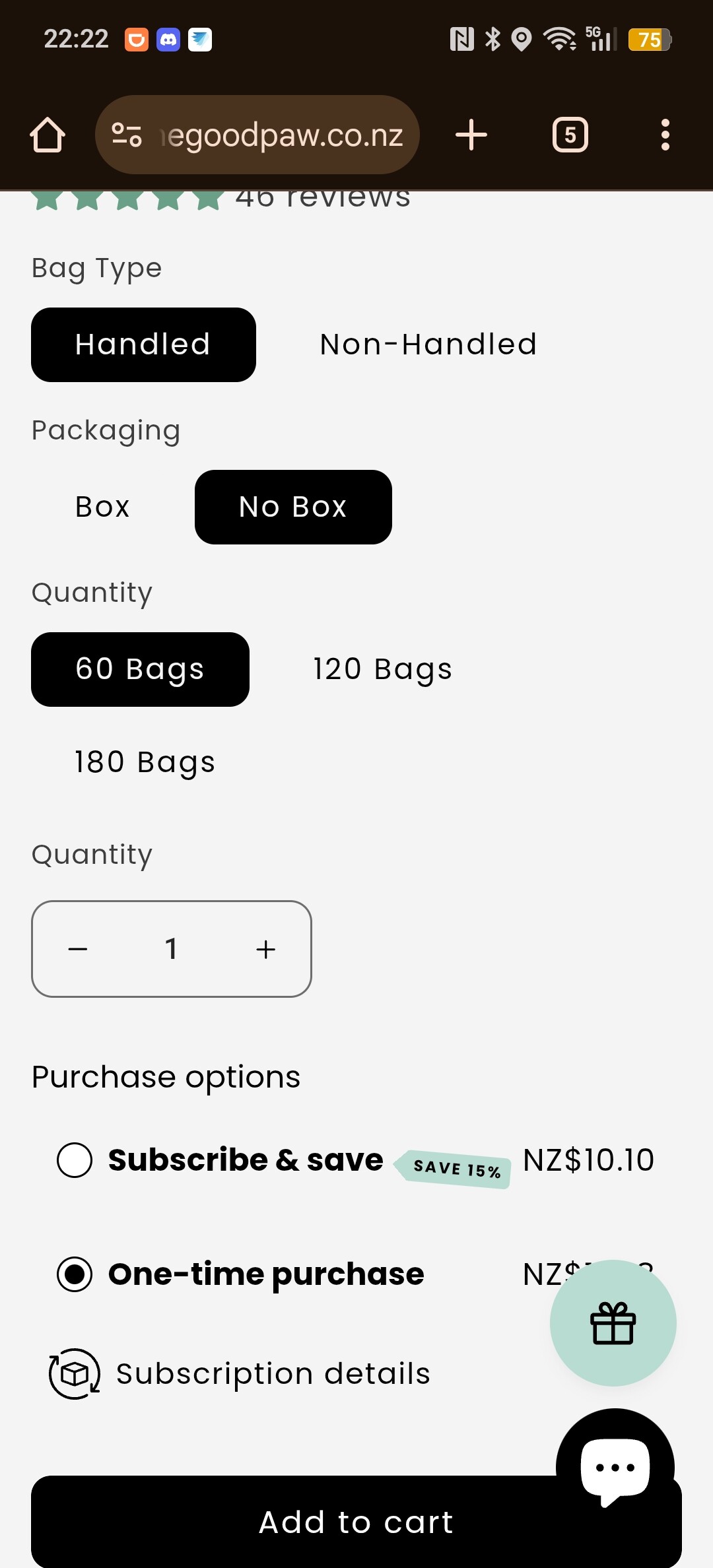
Task: Open the gift rewards button
Action: 613,1323
